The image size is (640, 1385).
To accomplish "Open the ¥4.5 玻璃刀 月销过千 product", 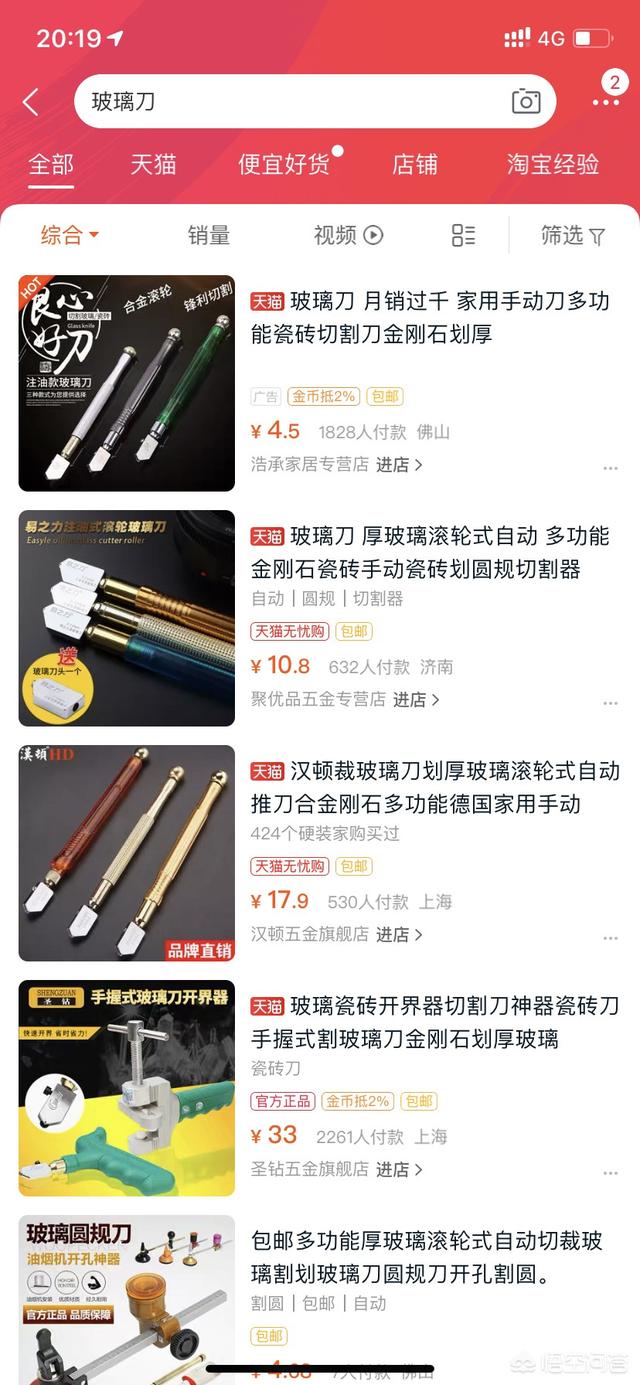I will [x=430, y=317].
